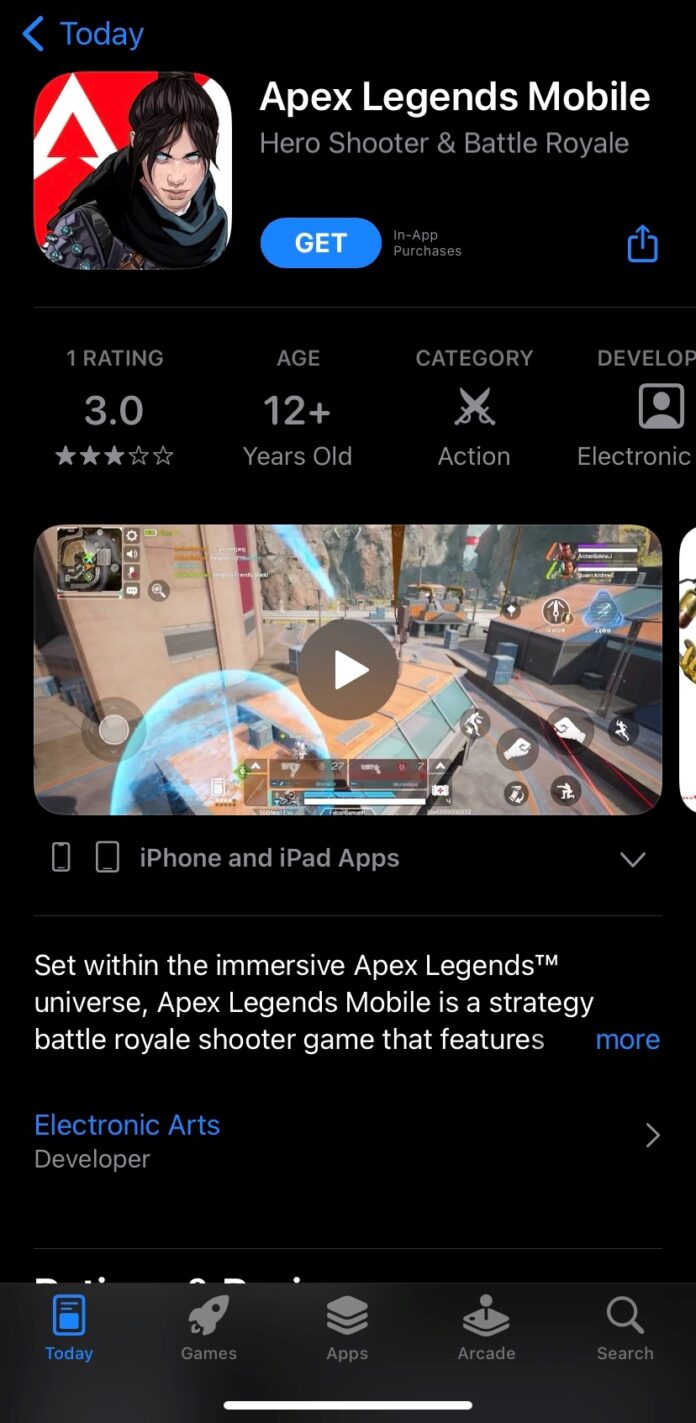Expand iPhone and iPad Apps compatibility
Image resolution: width=696 pixels, height=1423 pixels.
[x=632, y=859]
